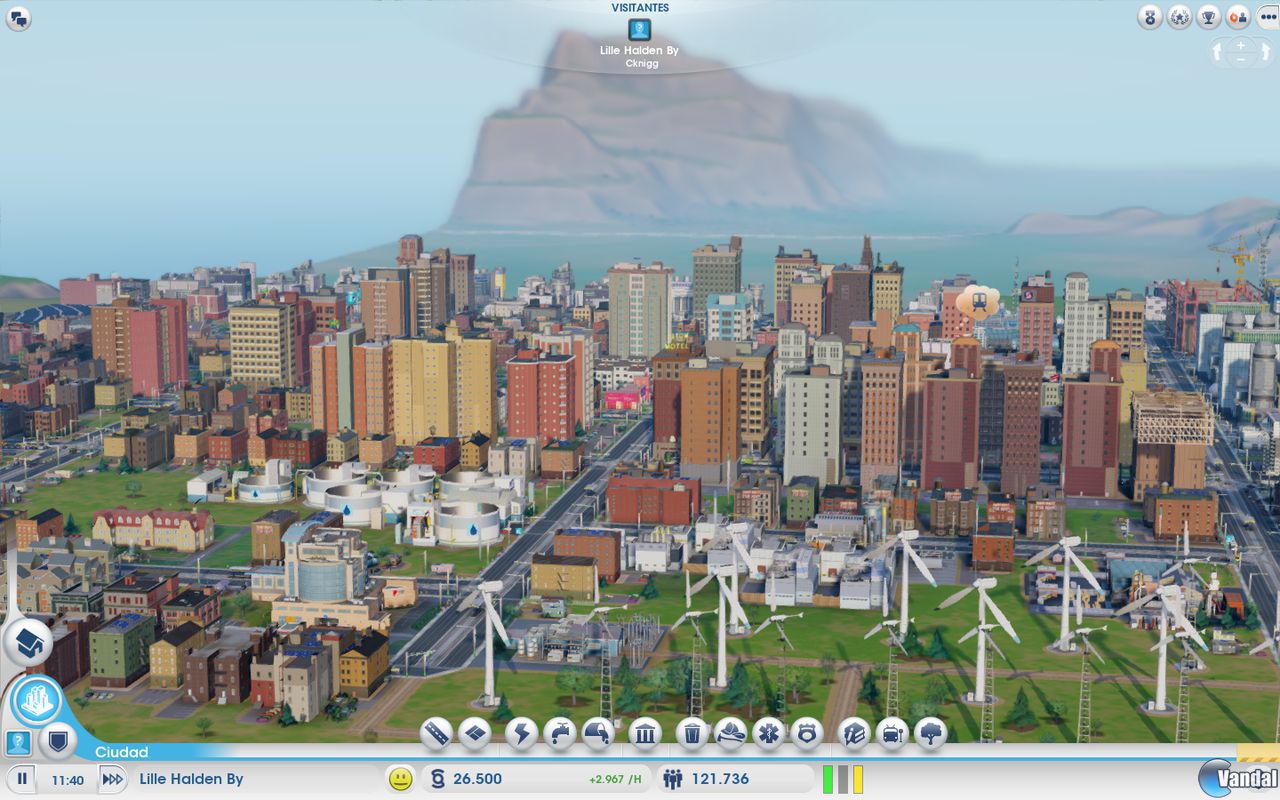Screen dimensions: 1280x800
Task: Open the police badge menu
Action: [x=806, y=734]
